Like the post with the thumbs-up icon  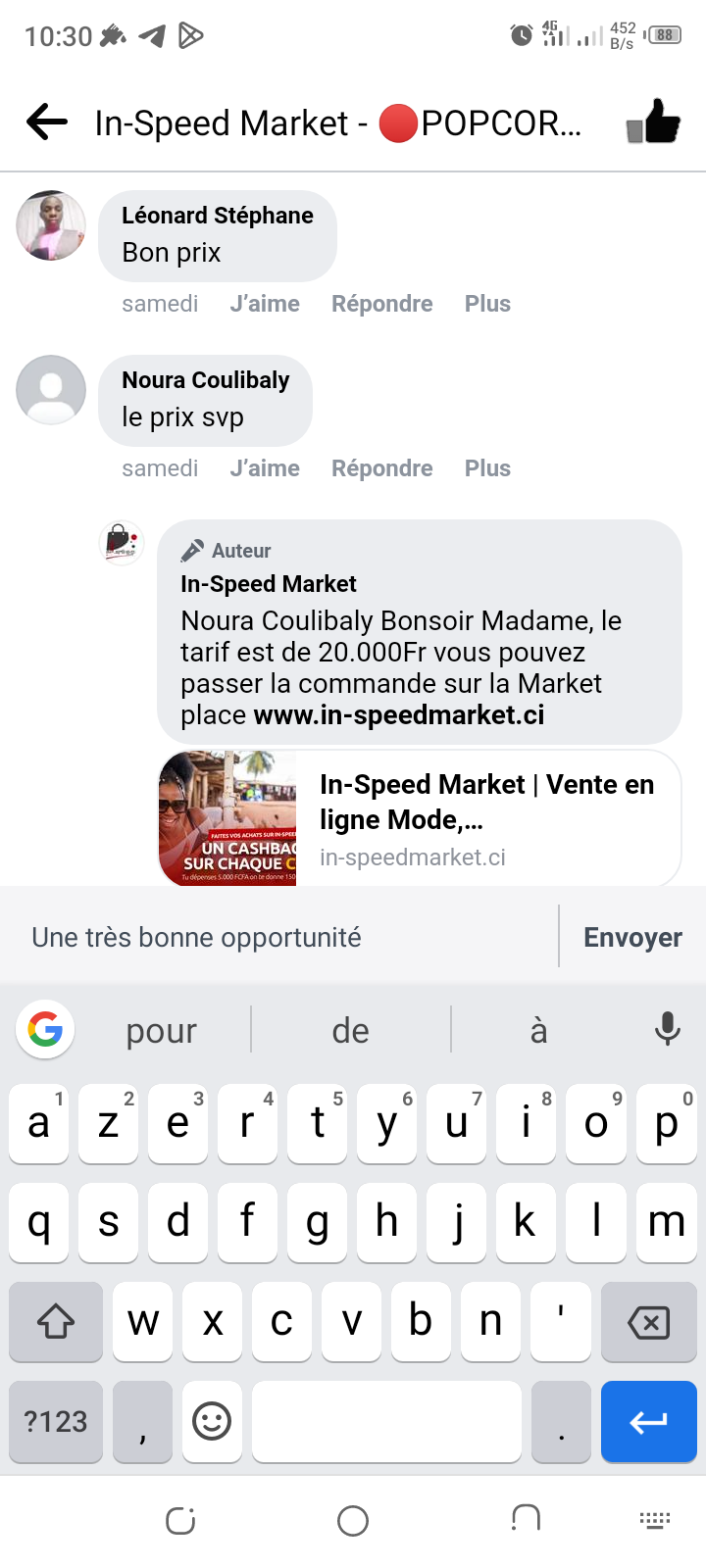point(653,122)
